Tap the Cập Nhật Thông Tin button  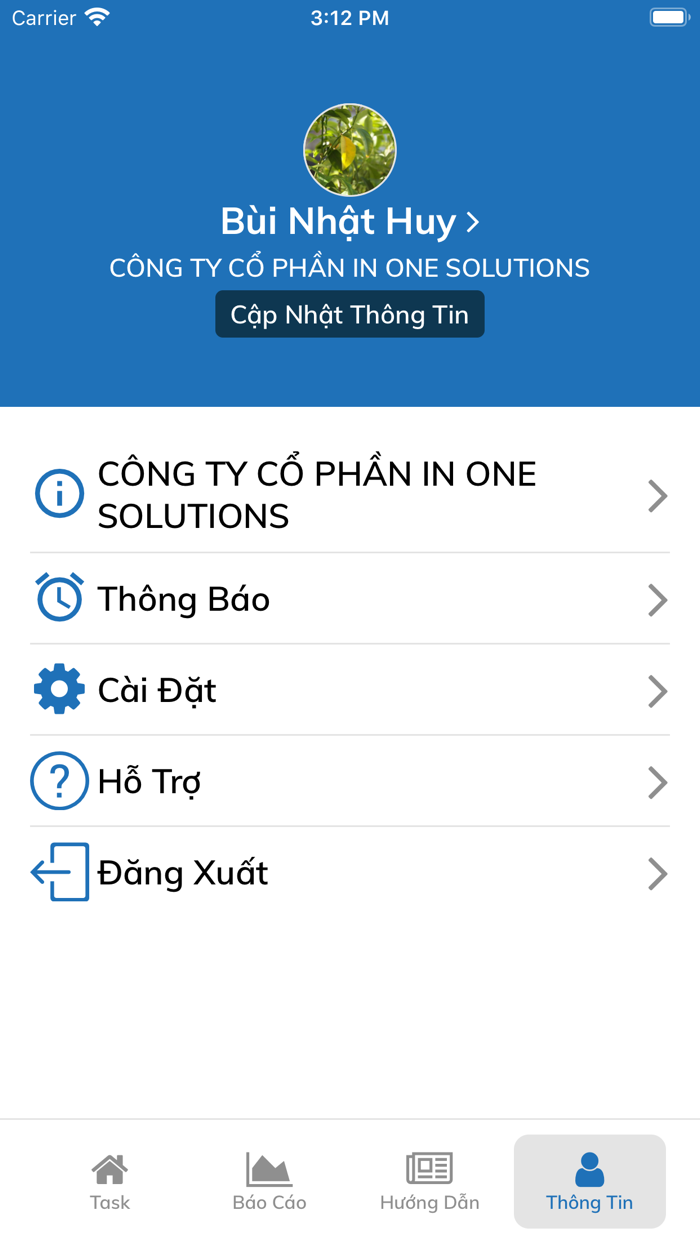(350, 314)
